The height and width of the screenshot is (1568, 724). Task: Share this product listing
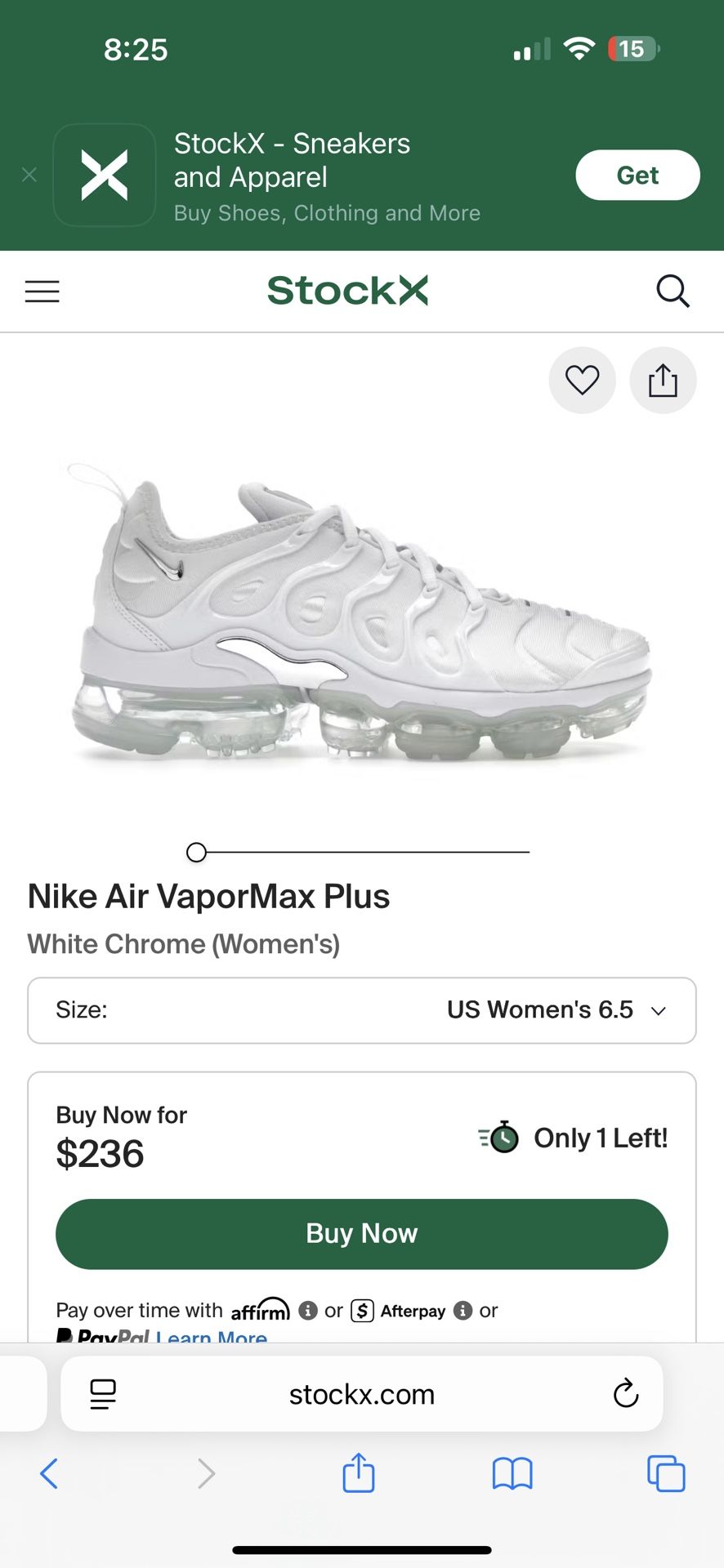(x=663, y=381)
